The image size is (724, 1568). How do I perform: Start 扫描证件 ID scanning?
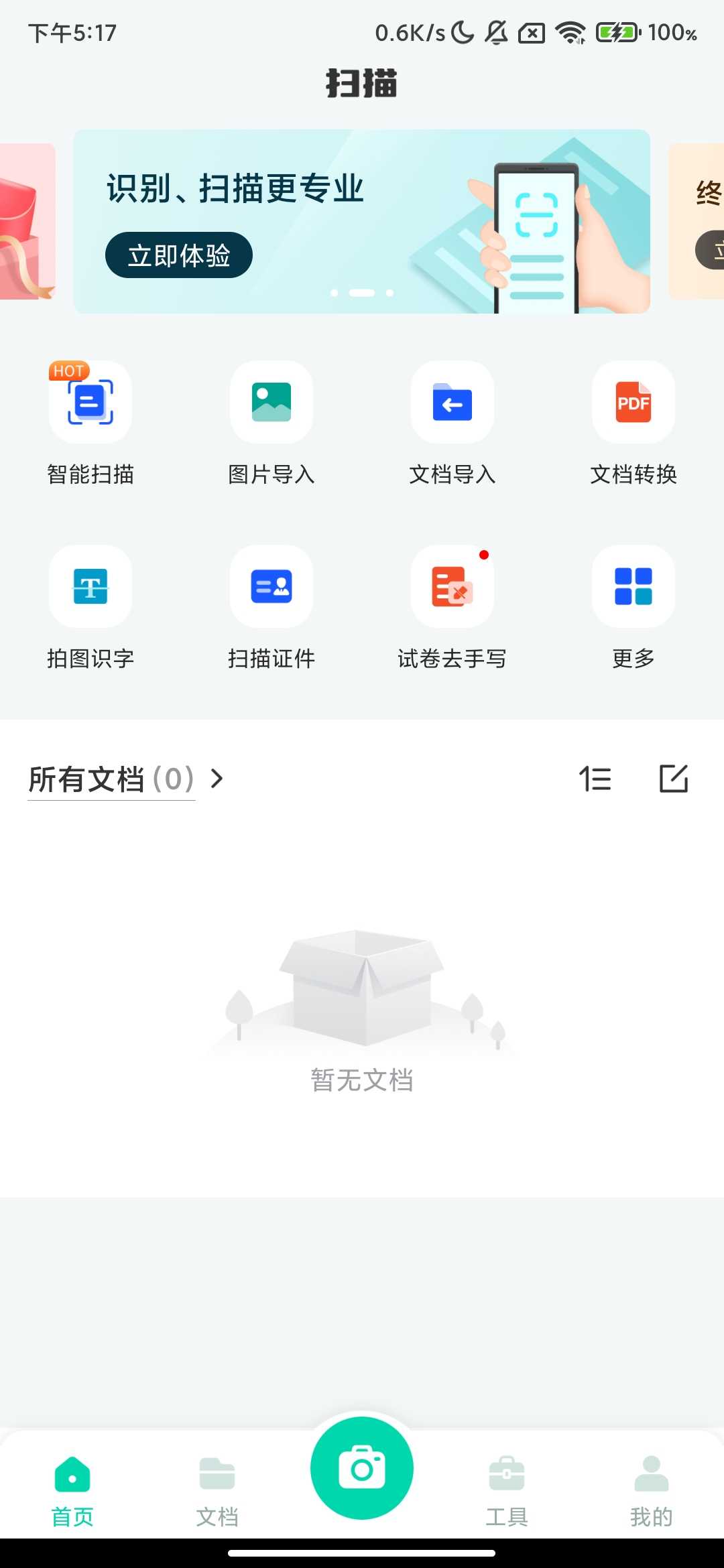point(271,587)
